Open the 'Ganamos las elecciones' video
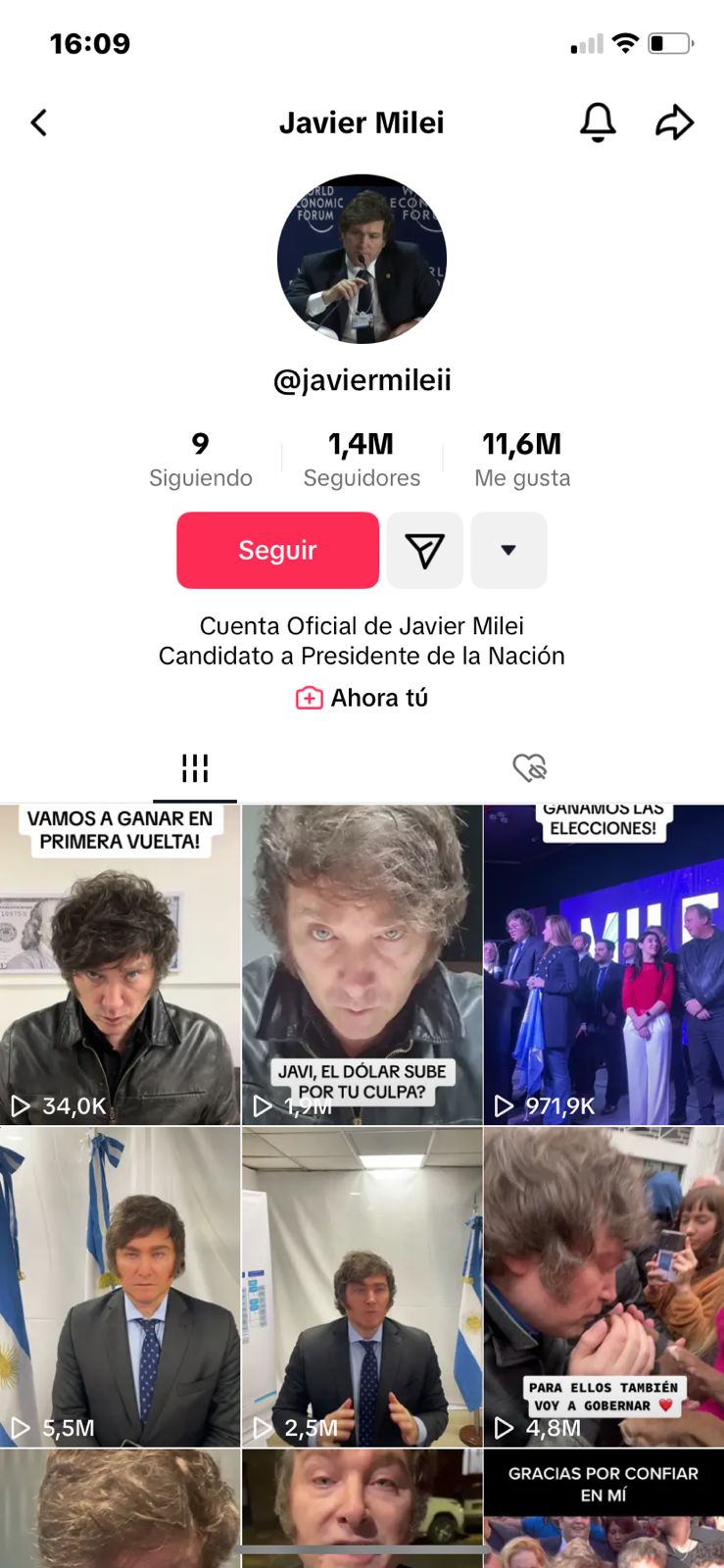The height and width of the screenshot is (1568, 724). [603, 965]
